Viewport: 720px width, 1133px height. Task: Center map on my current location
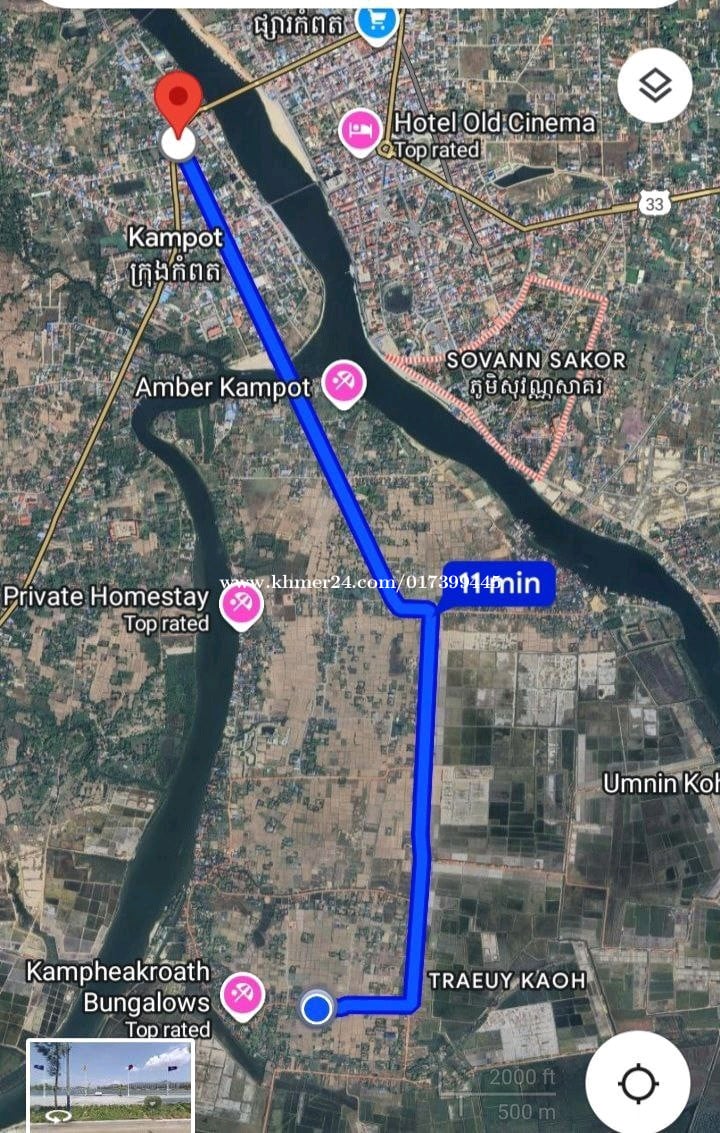(x=637, y=1082)
